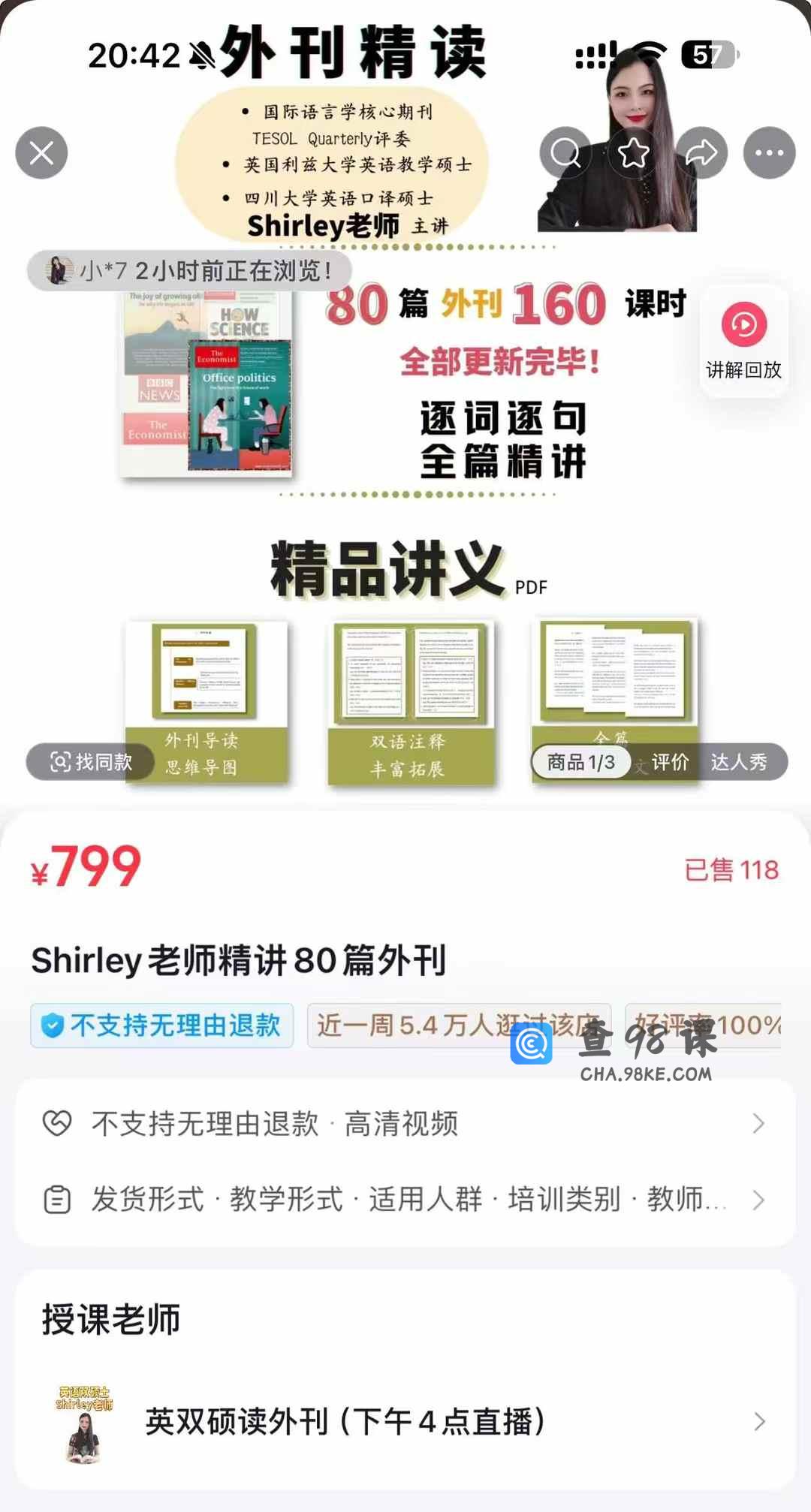
Task: Open 不支持无理由退款 · 高清视频 service details
Action: tap(405, 1124)
